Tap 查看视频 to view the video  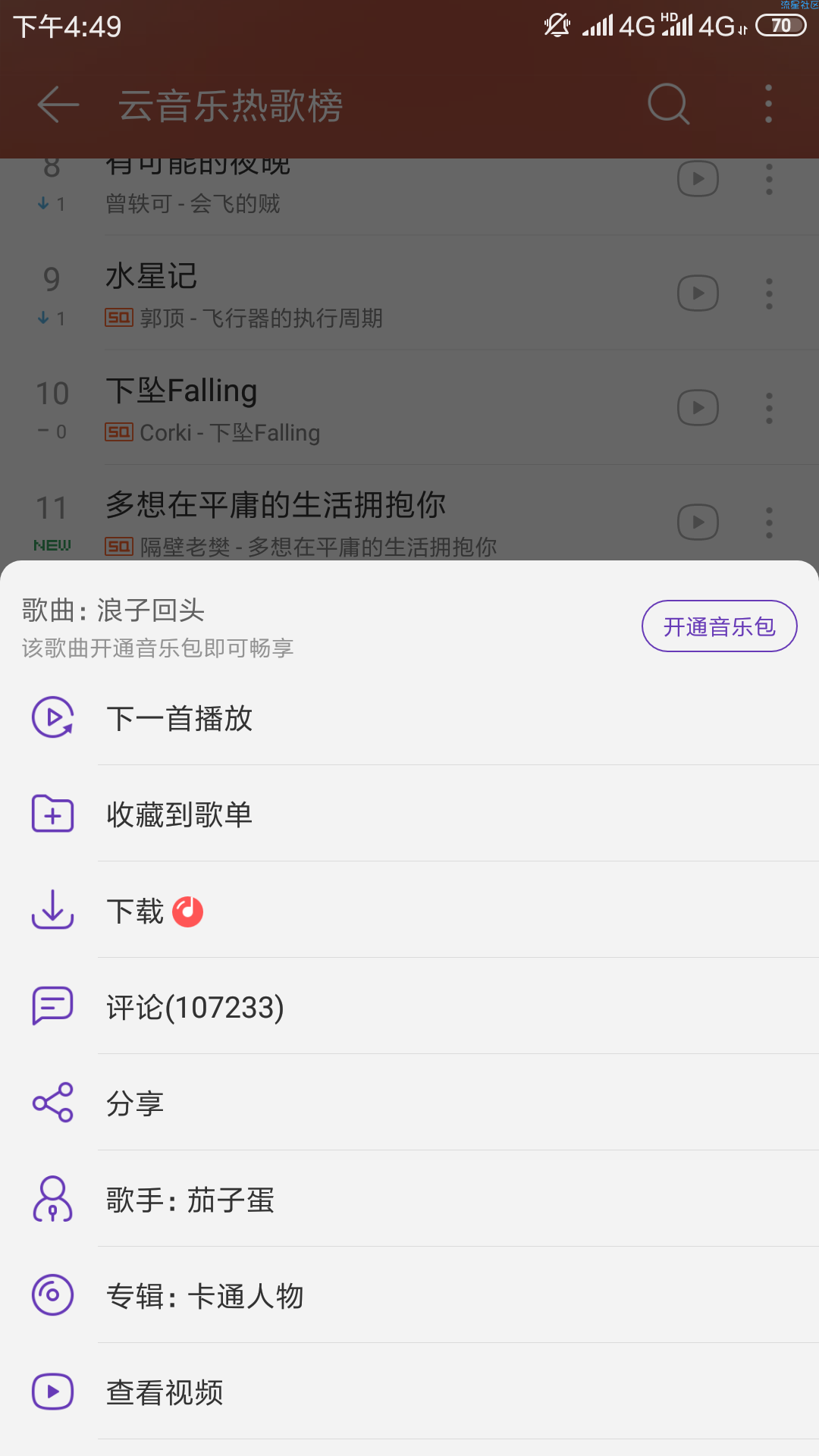pos(409,1392)
